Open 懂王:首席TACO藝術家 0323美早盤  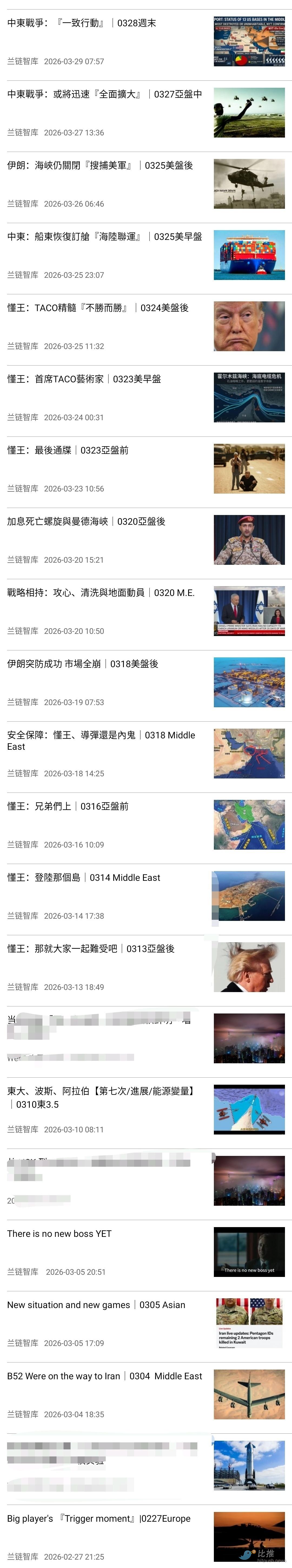[x=84, y=379]
